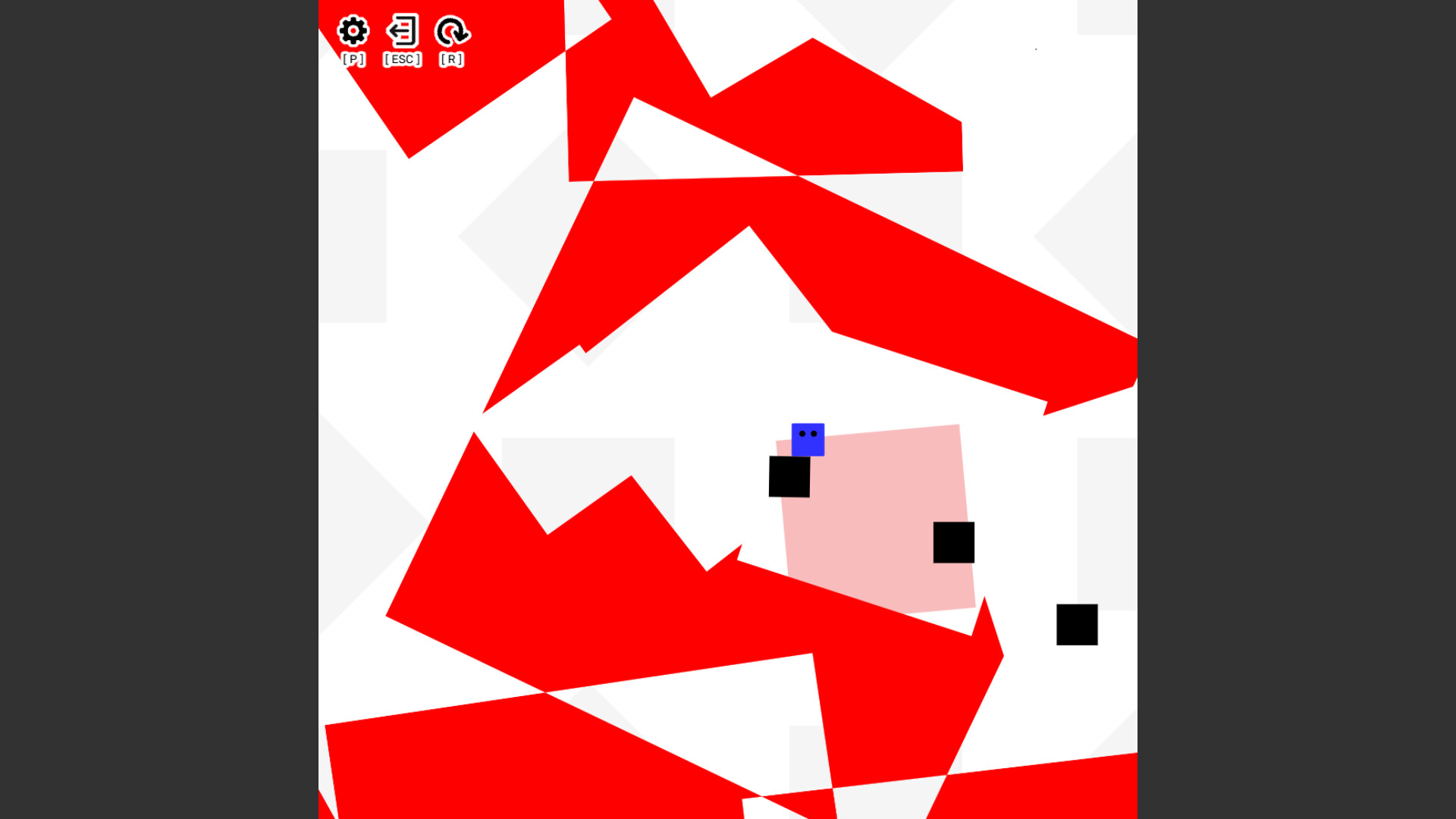The height and width of the screenshot is (819, 1456).
Task: Open the settings gear icon
Action: click(353, 32)
